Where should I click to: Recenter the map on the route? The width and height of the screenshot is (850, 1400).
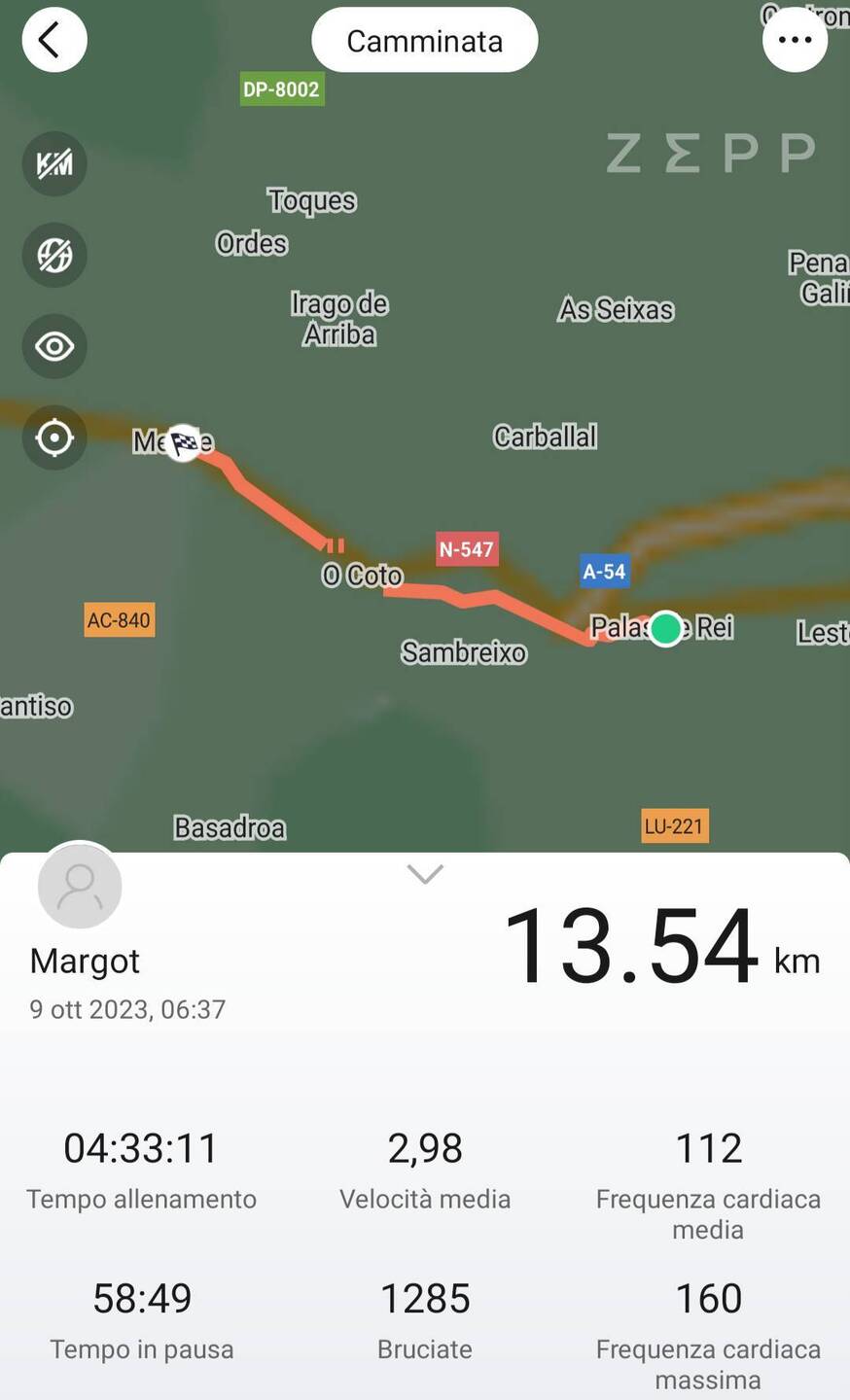(54, 437)
